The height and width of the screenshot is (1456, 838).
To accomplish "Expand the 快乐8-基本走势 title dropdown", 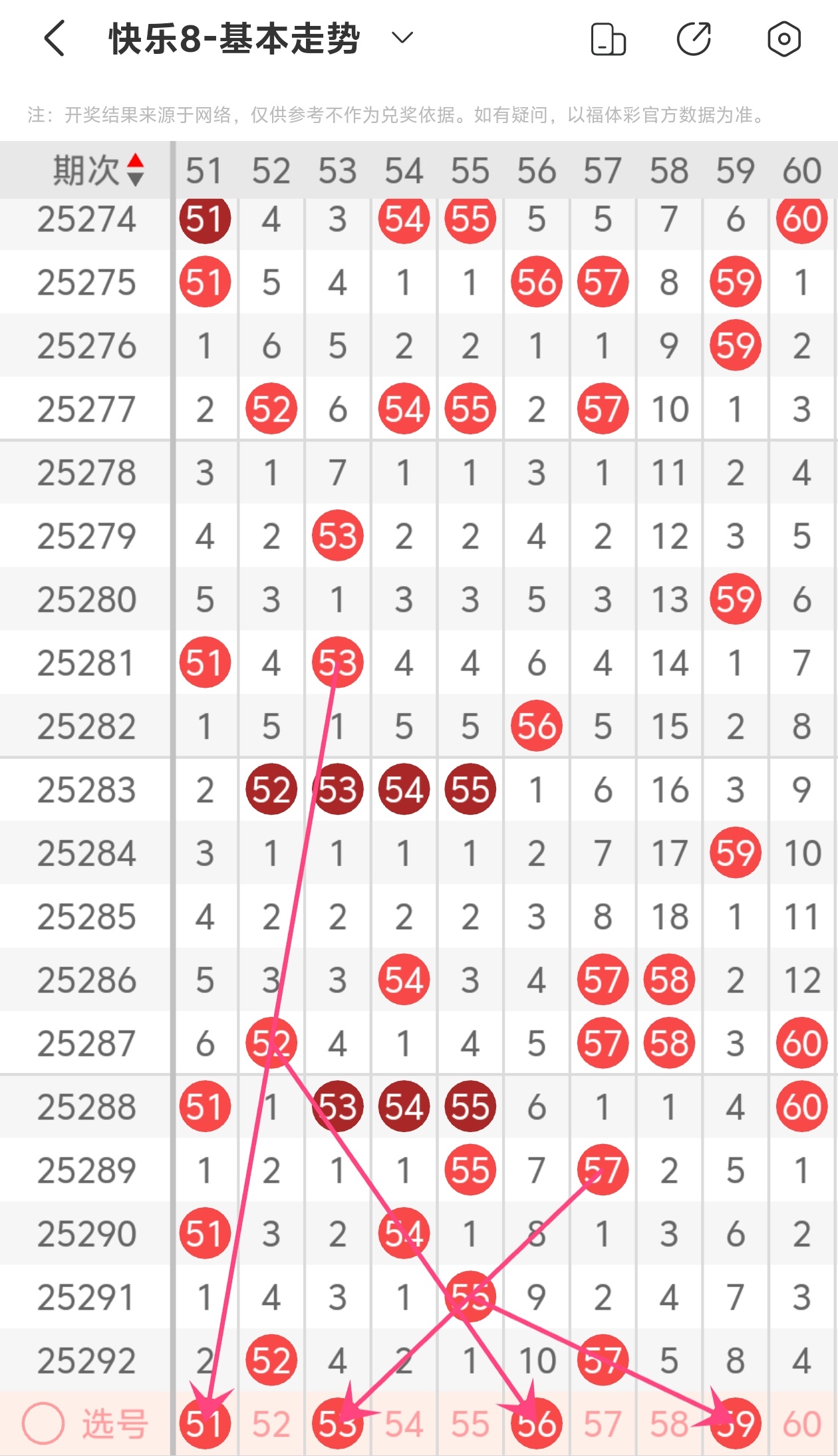I will click(x=402, y=38).
